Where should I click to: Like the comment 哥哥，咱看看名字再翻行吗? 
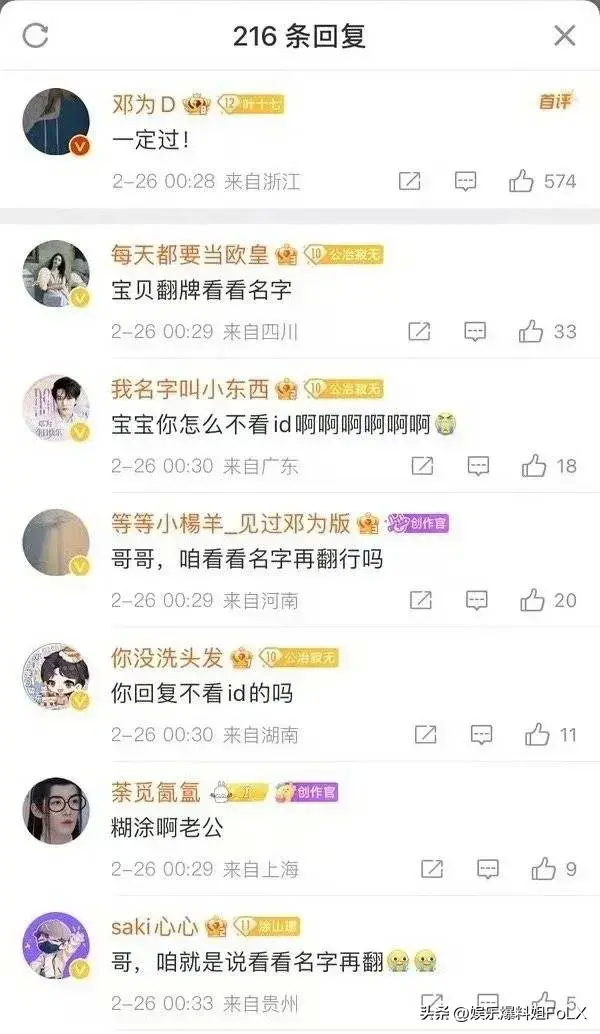click(x=532, y=601)
